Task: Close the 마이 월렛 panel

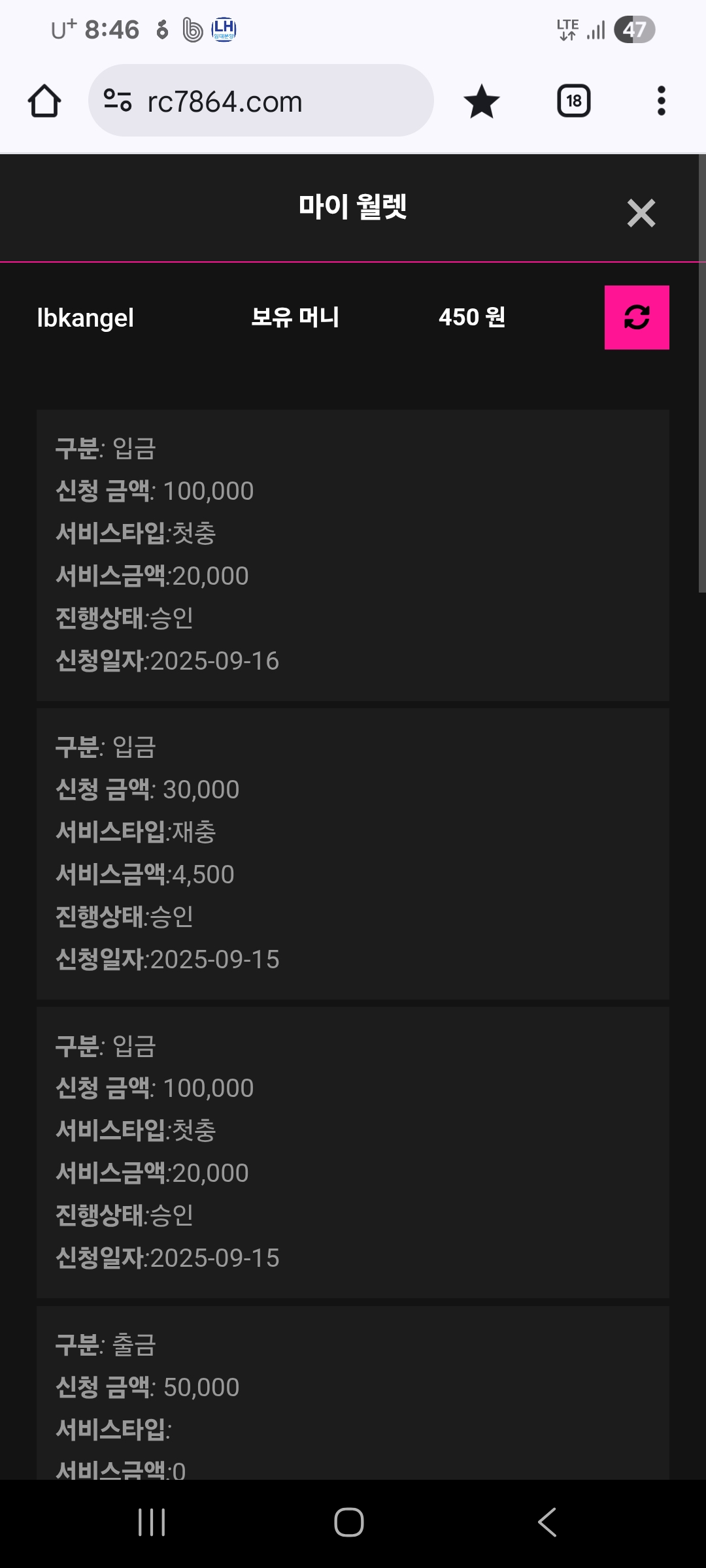Action: pos(641,213)
